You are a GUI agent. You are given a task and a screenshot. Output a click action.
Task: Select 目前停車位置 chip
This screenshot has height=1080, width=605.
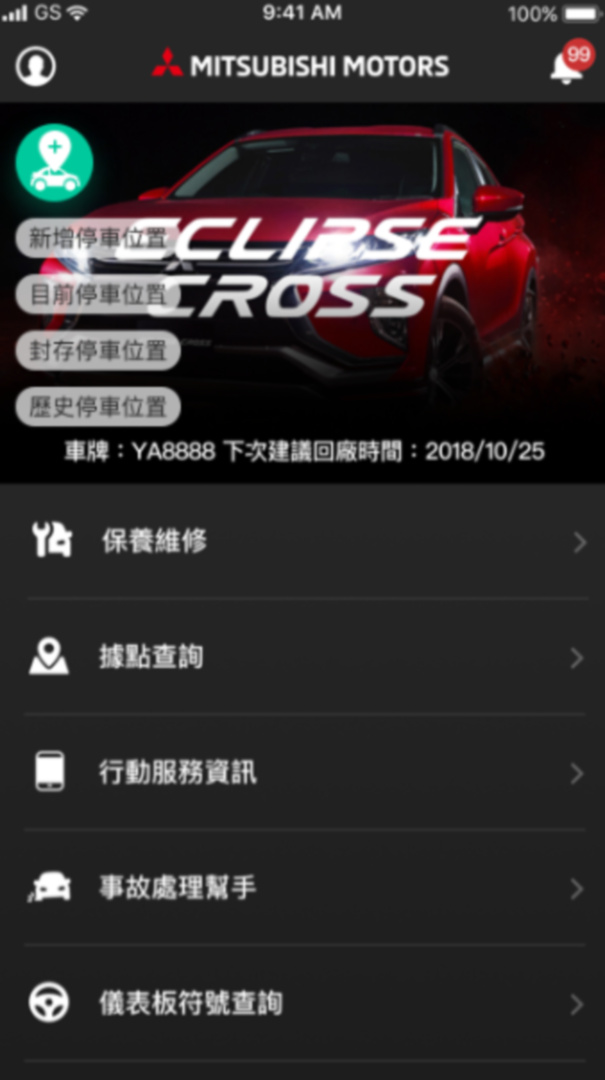[x=97, y=294]
